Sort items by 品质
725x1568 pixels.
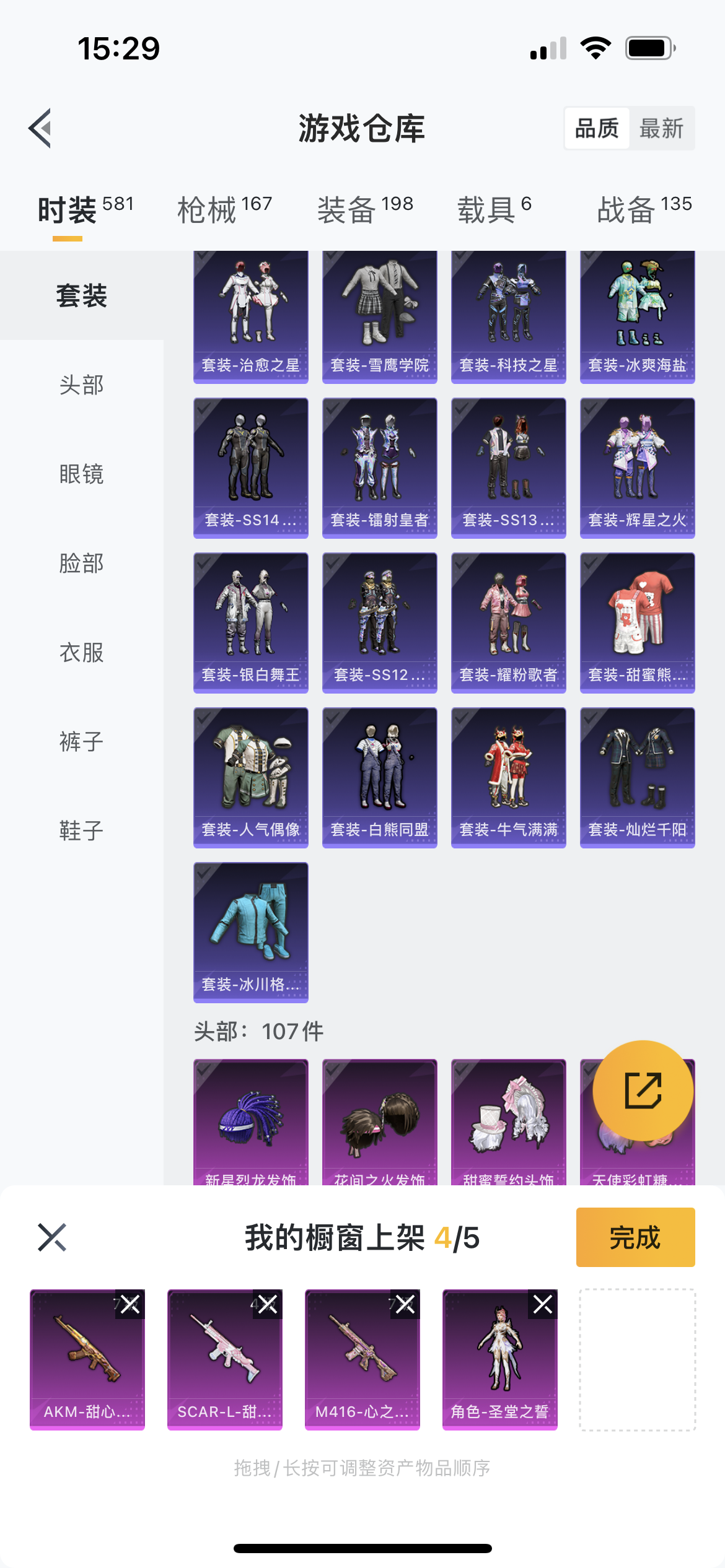[x=597, y=128]
